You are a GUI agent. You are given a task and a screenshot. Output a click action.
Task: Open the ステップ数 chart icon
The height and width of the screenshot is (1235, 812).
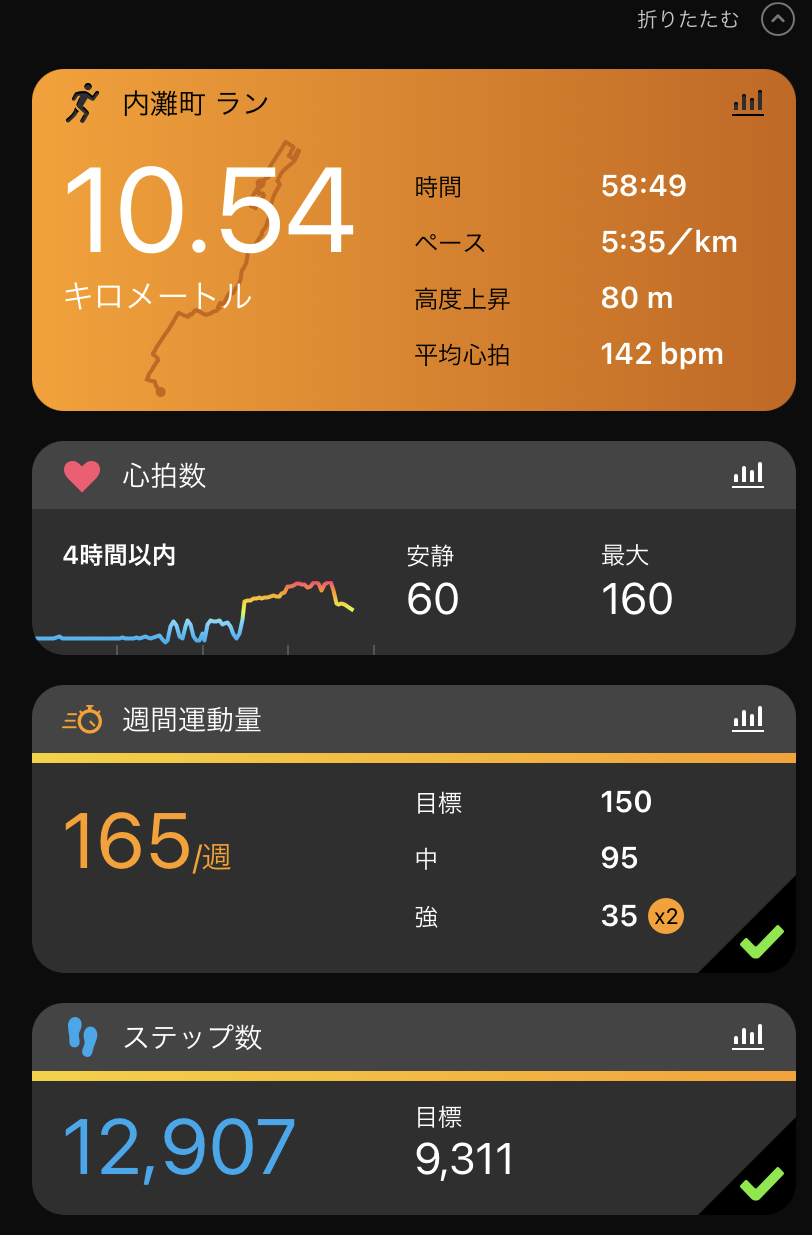click(x=748, y=1036)
